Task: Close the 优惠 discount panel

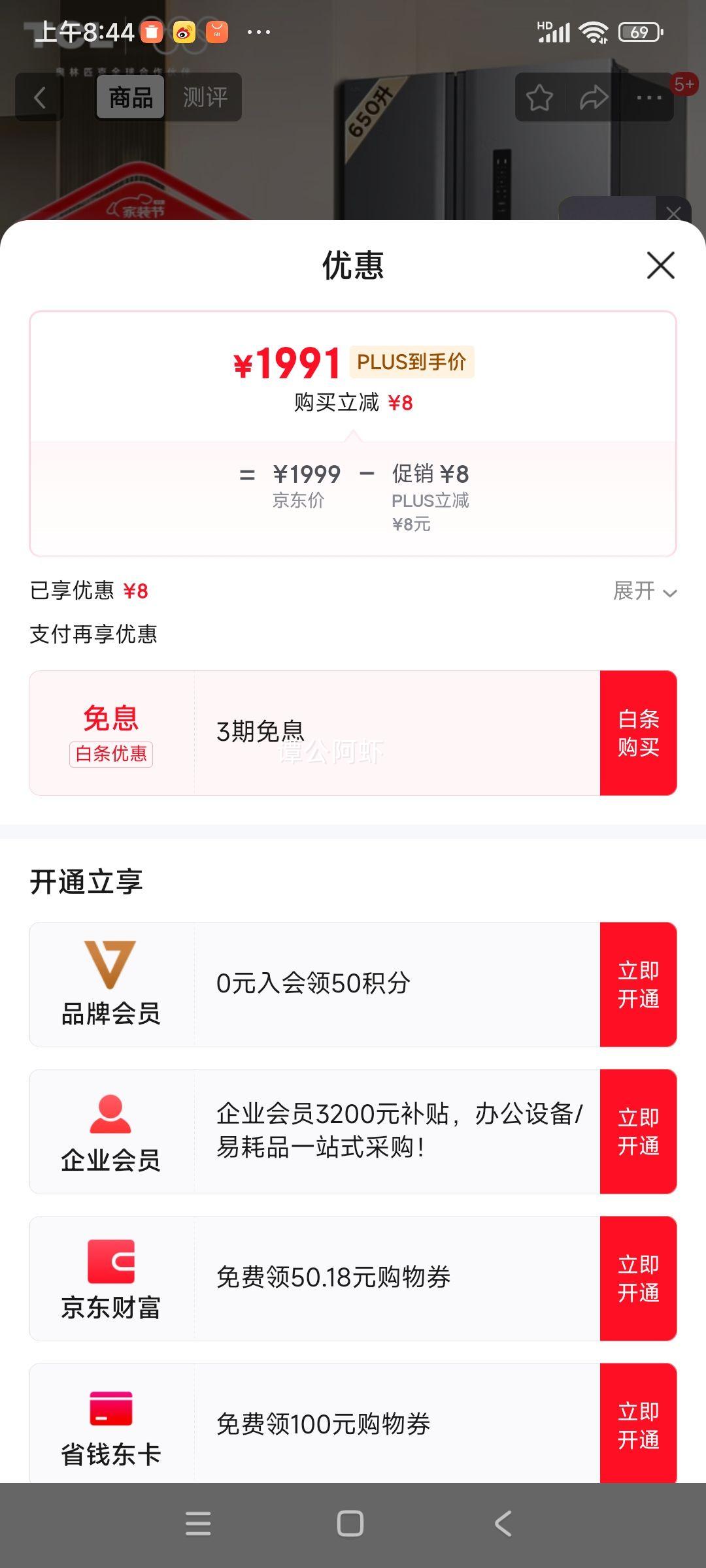Action: pyautogui.click(x=660, y=265)
